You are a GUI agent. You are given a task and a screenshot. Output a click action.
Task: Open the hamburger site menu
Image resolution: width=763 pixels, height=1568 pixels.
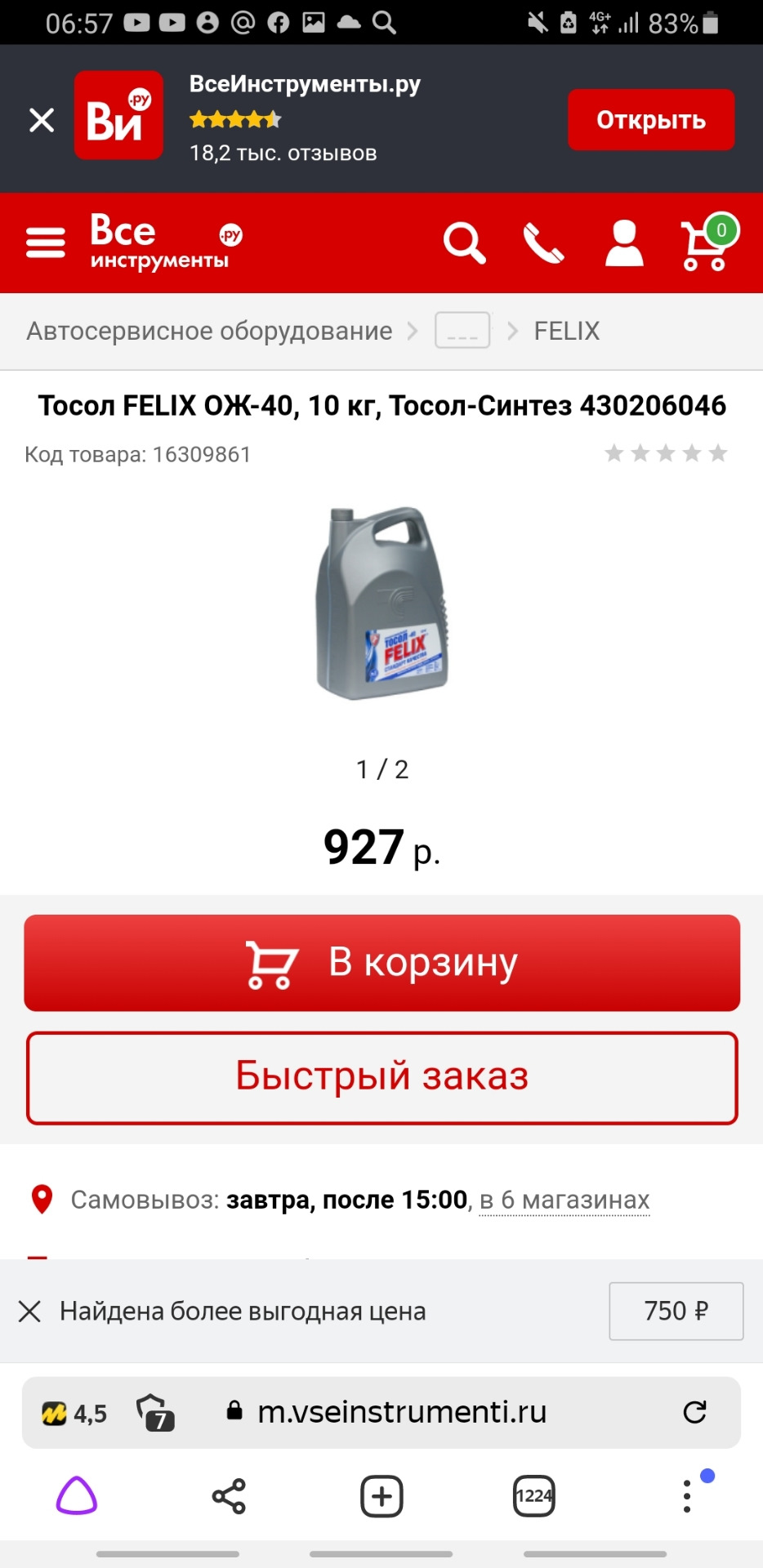click(46, 243)
